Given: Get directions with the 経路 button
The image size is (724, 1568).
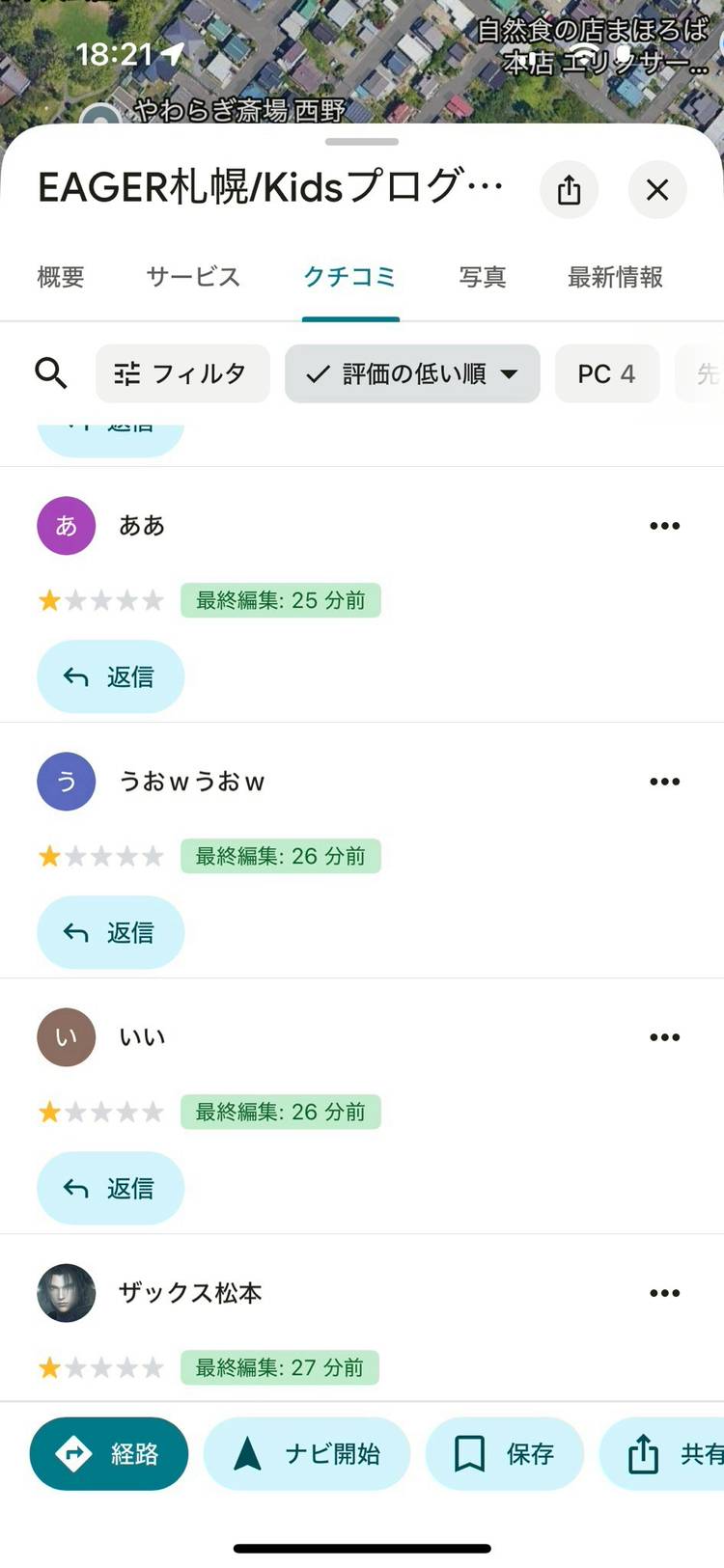Looking at the screenshot, I should pyautogui.click(x=109, y=1453).
